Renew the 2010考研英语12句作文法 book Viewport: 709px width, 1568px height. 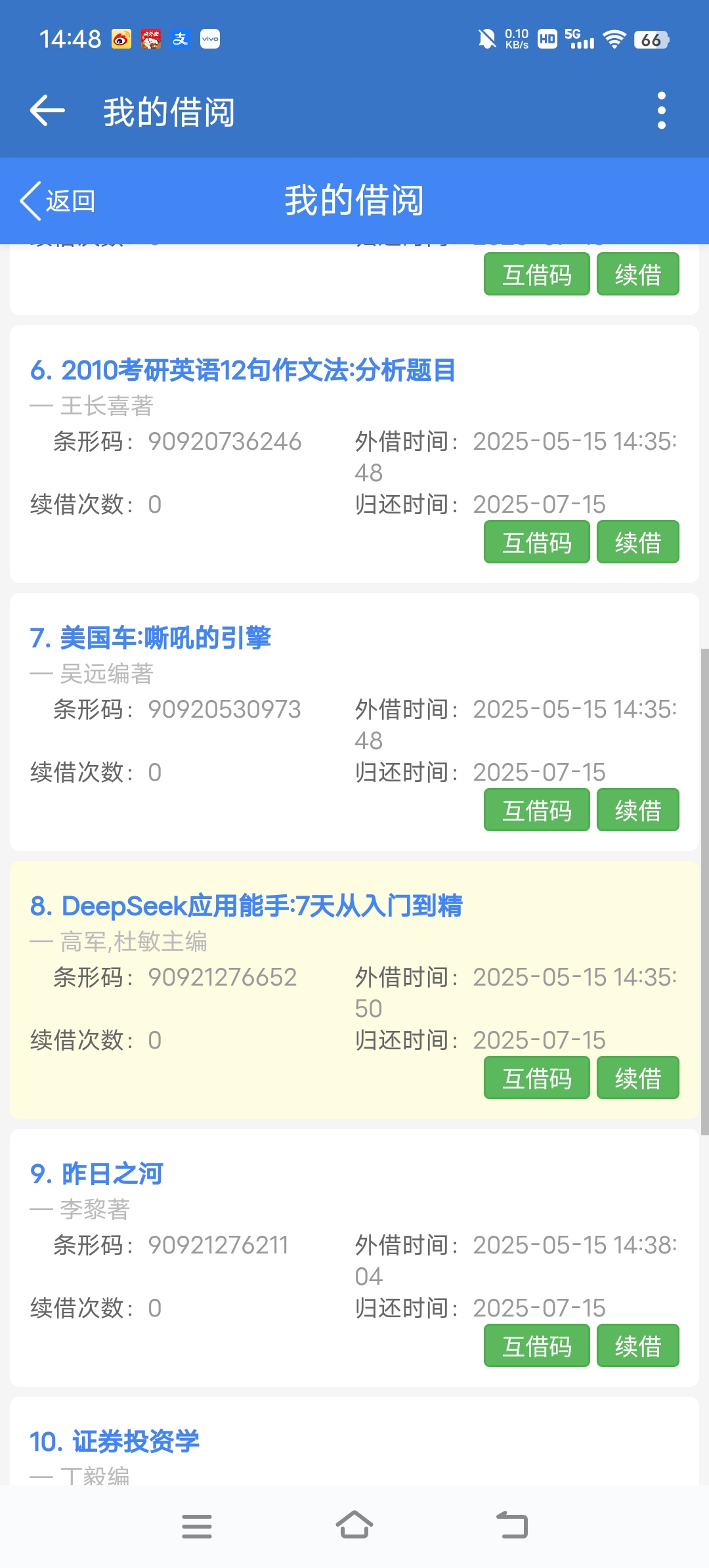pyautogui.click(x=637, y=542)
